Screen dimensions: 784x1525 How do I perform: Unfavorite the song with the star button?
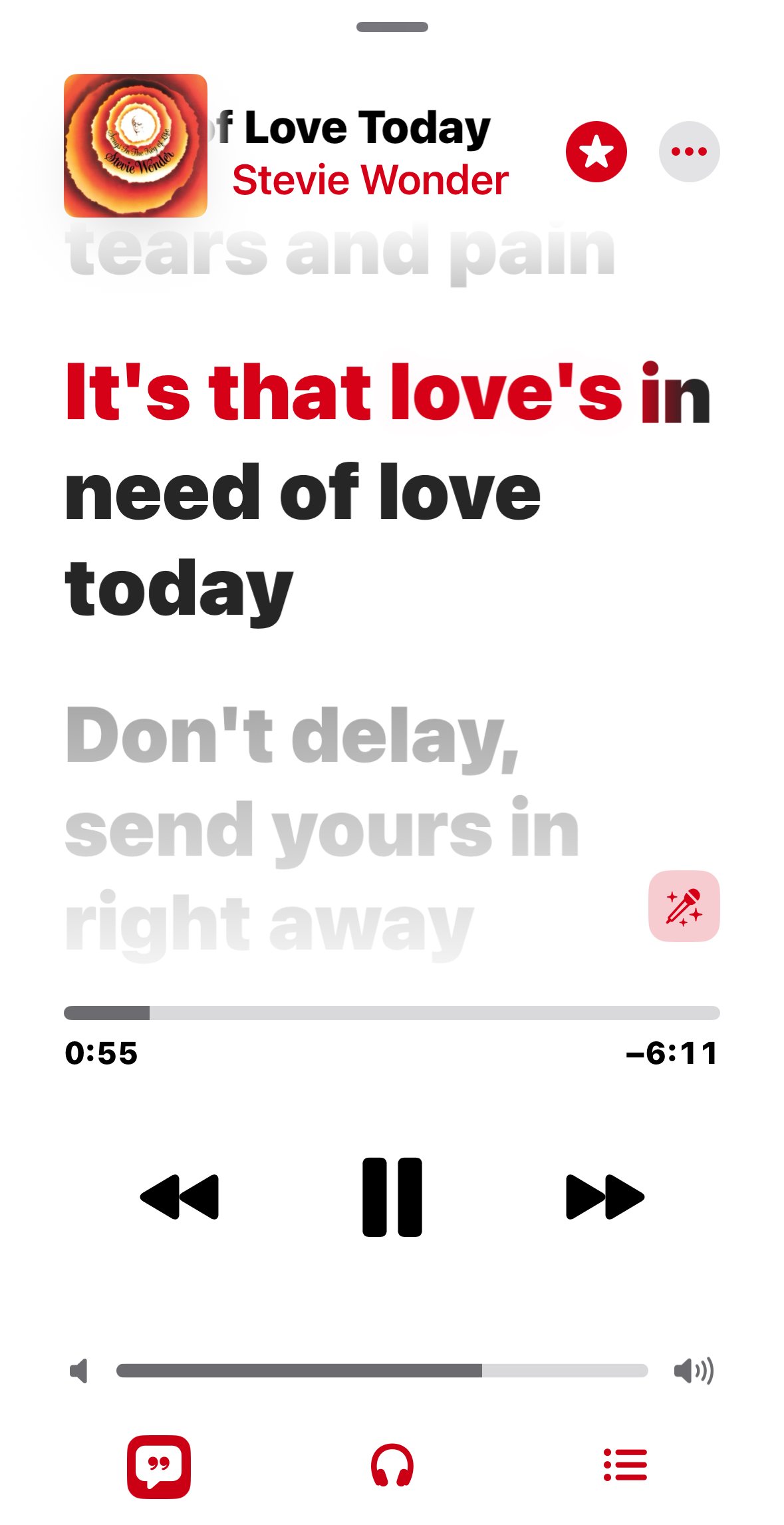pos(596,152)
